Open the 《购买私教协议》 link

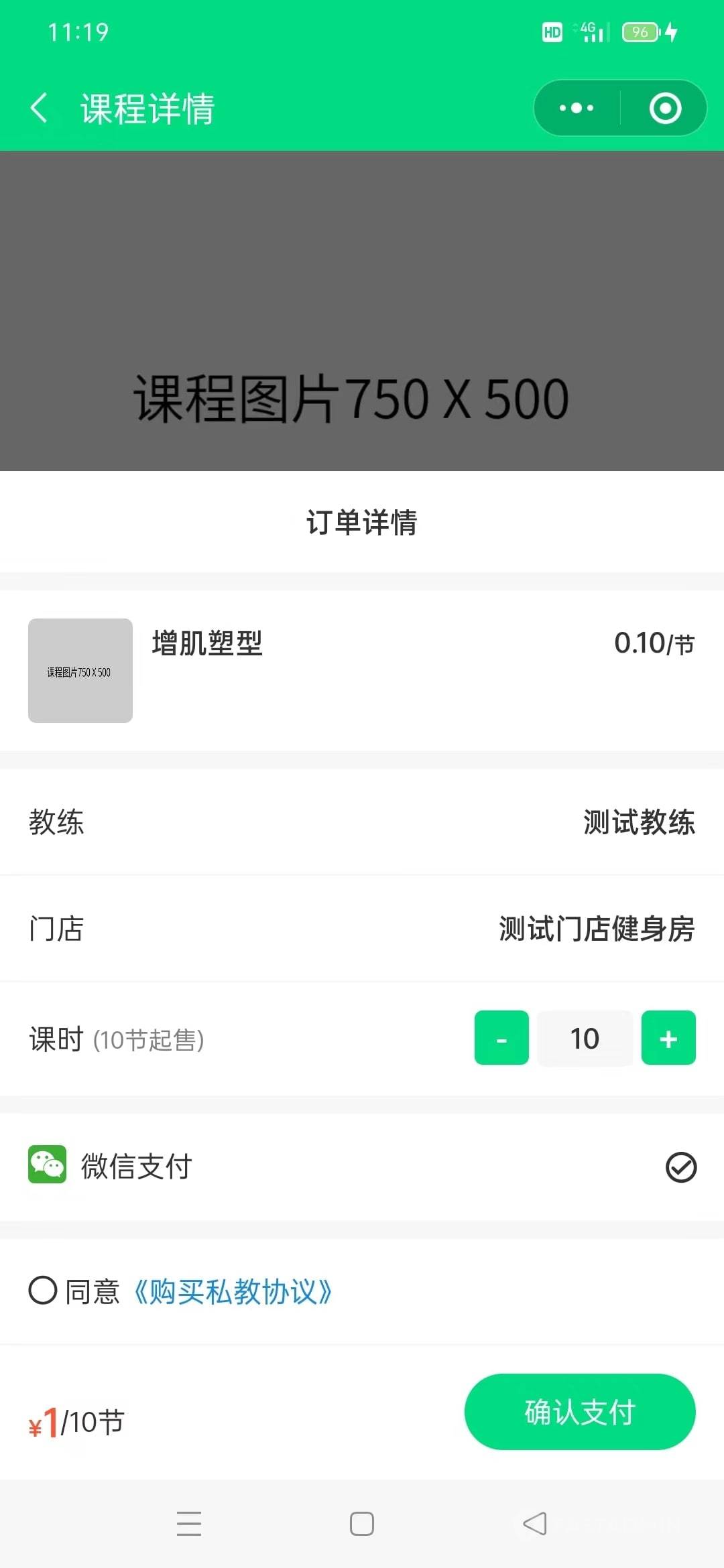coord(232,1291)
